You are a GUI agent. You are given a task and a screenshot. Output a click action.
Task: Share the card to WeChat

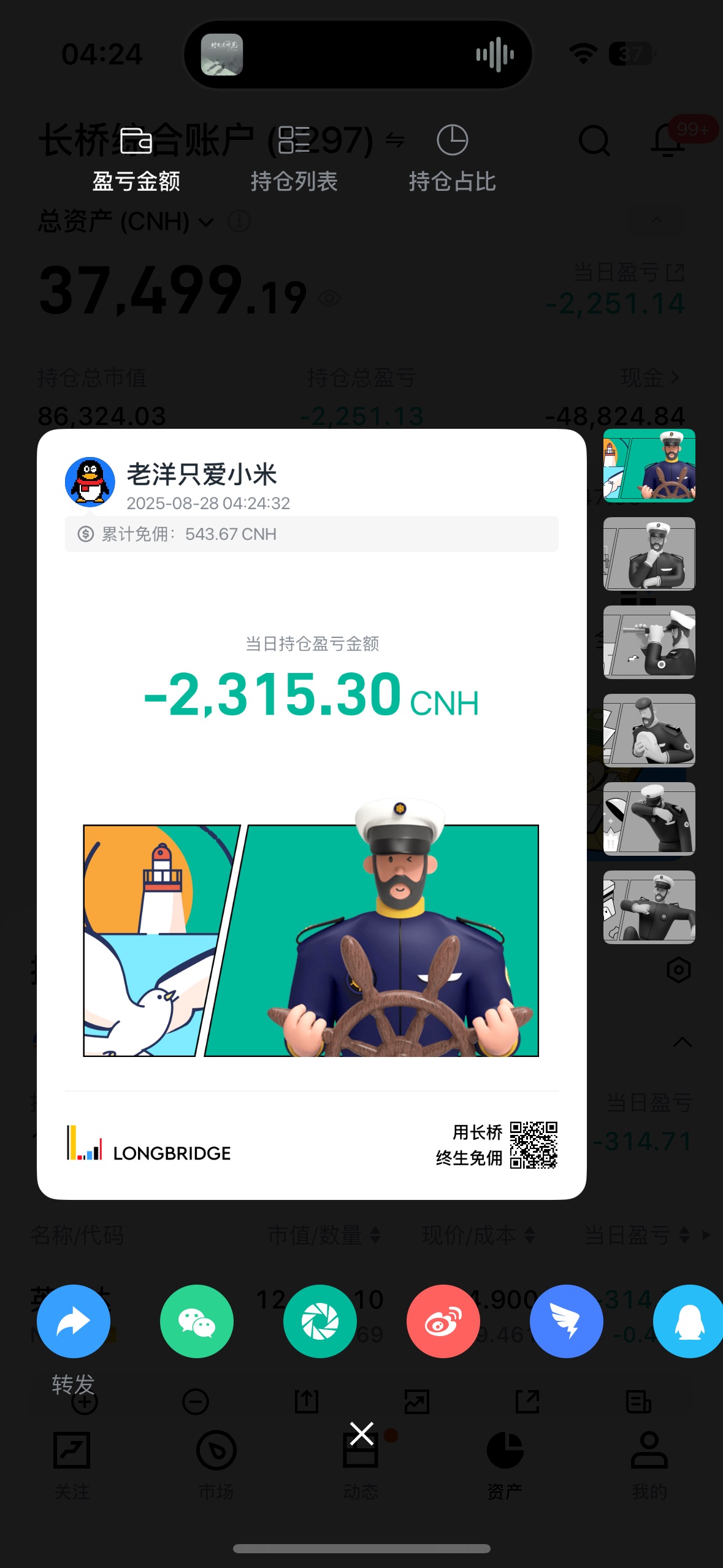(196, 1322)
